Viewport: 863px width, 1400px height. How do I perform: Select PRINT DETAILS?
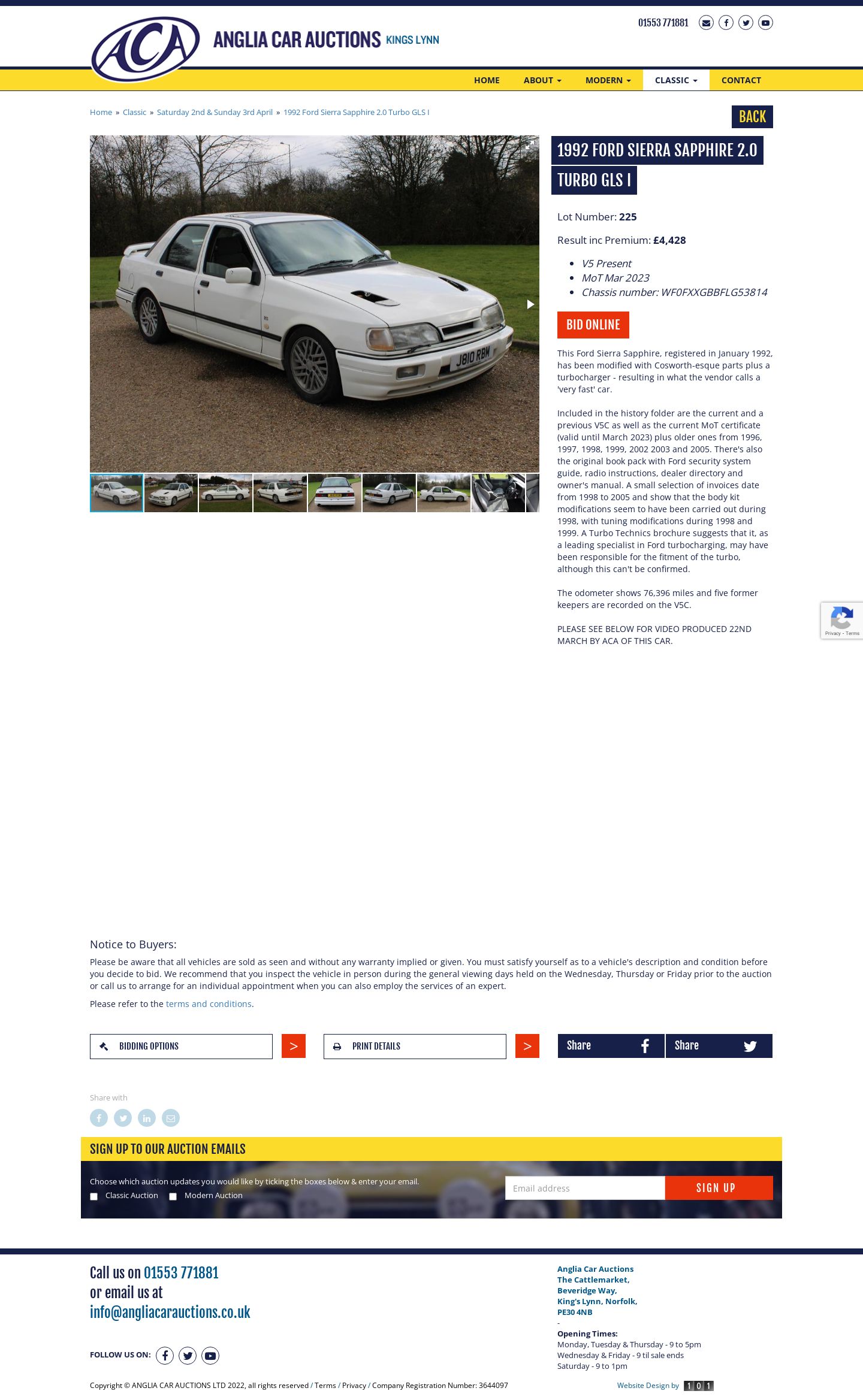[x=415, y=1046]
